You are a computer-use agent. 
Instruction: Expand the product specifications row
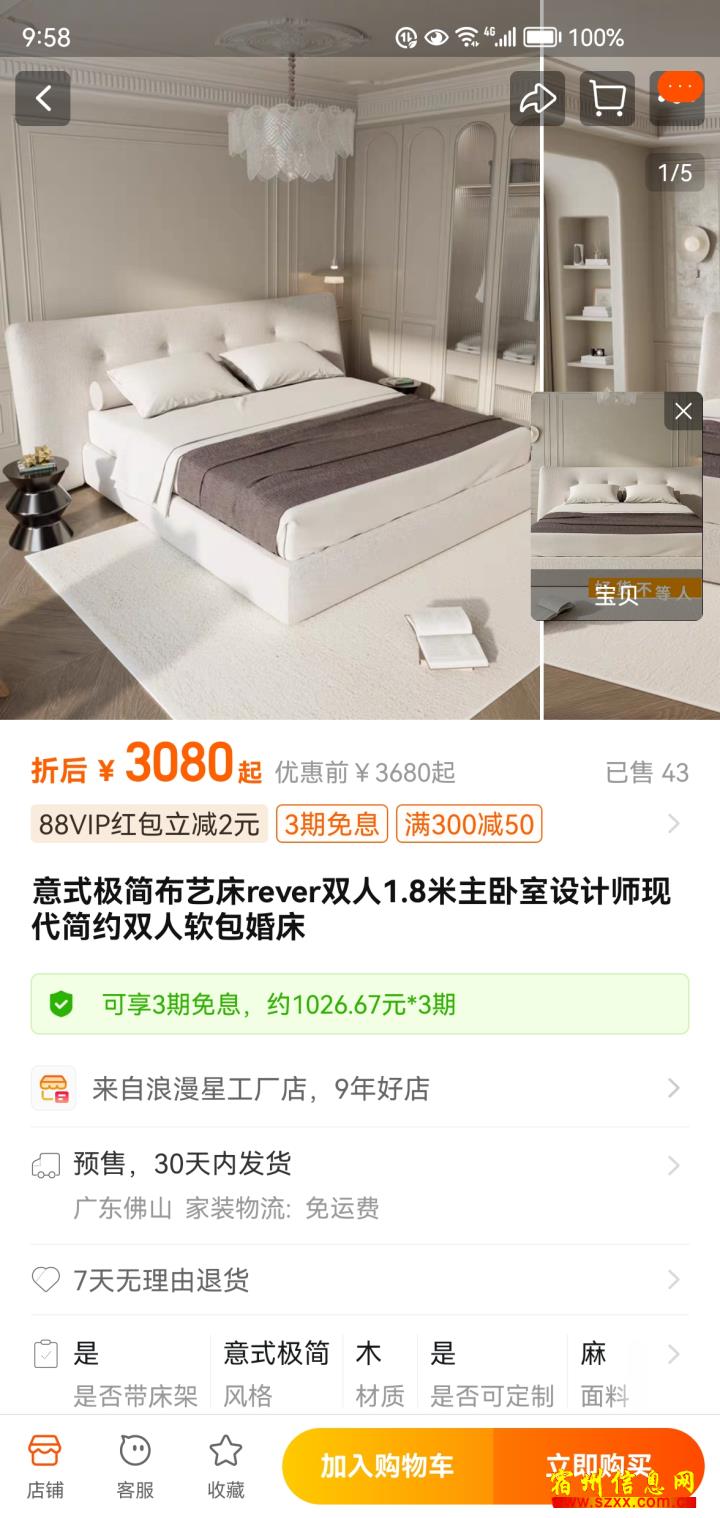tap(360, 1374)
